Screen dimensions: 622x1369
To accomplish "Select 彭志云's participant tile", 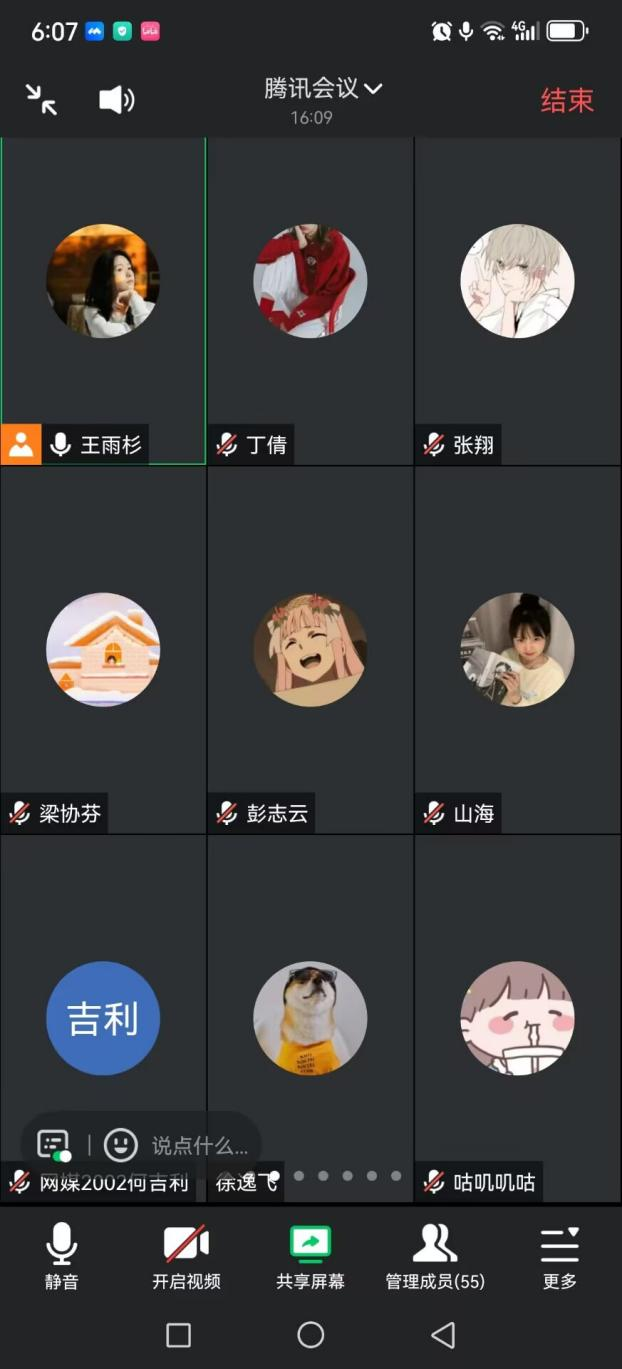I will pos(310,650).
